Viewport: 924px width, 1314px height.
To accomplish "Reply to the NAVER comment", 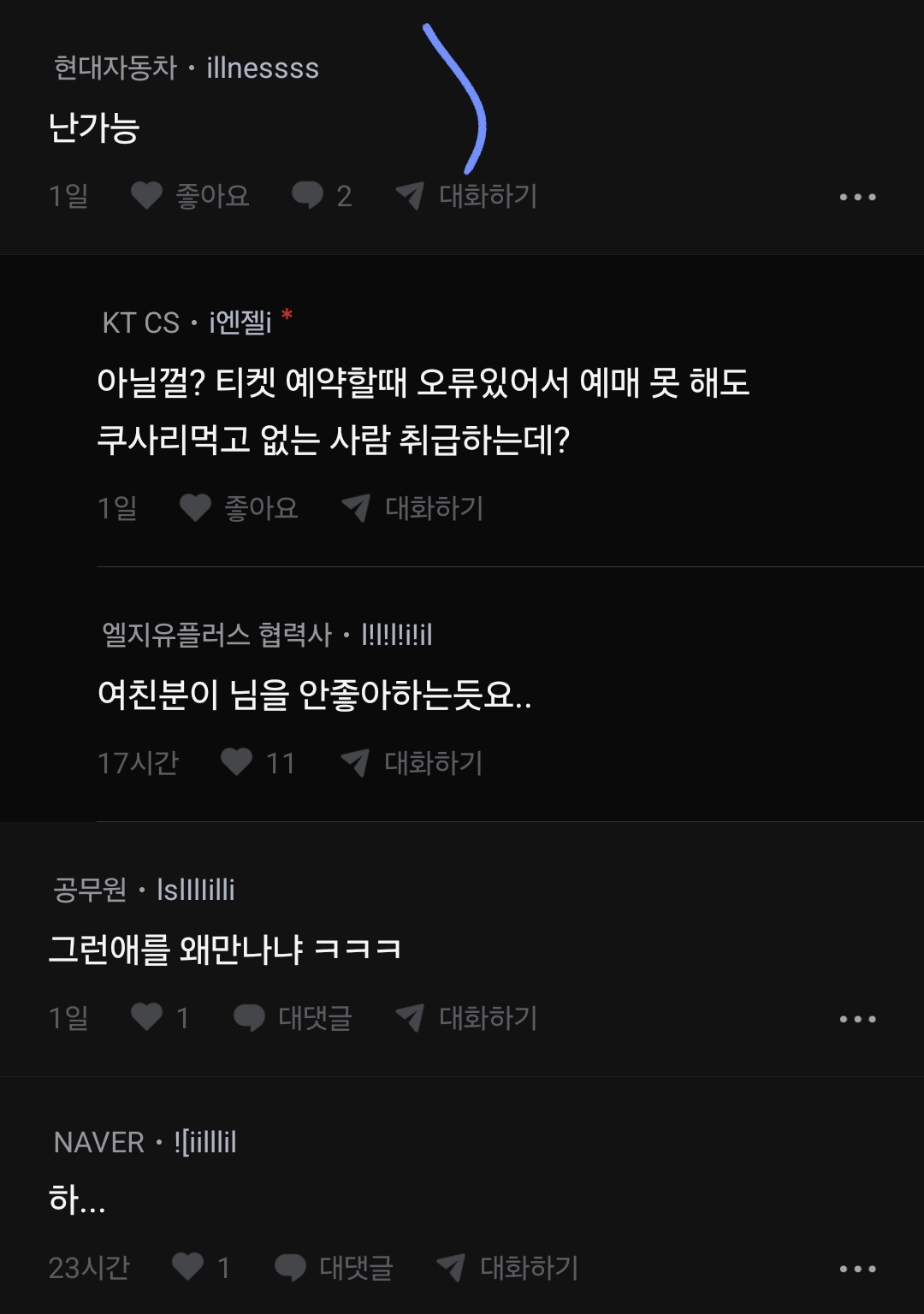I will pos(334,1267).
